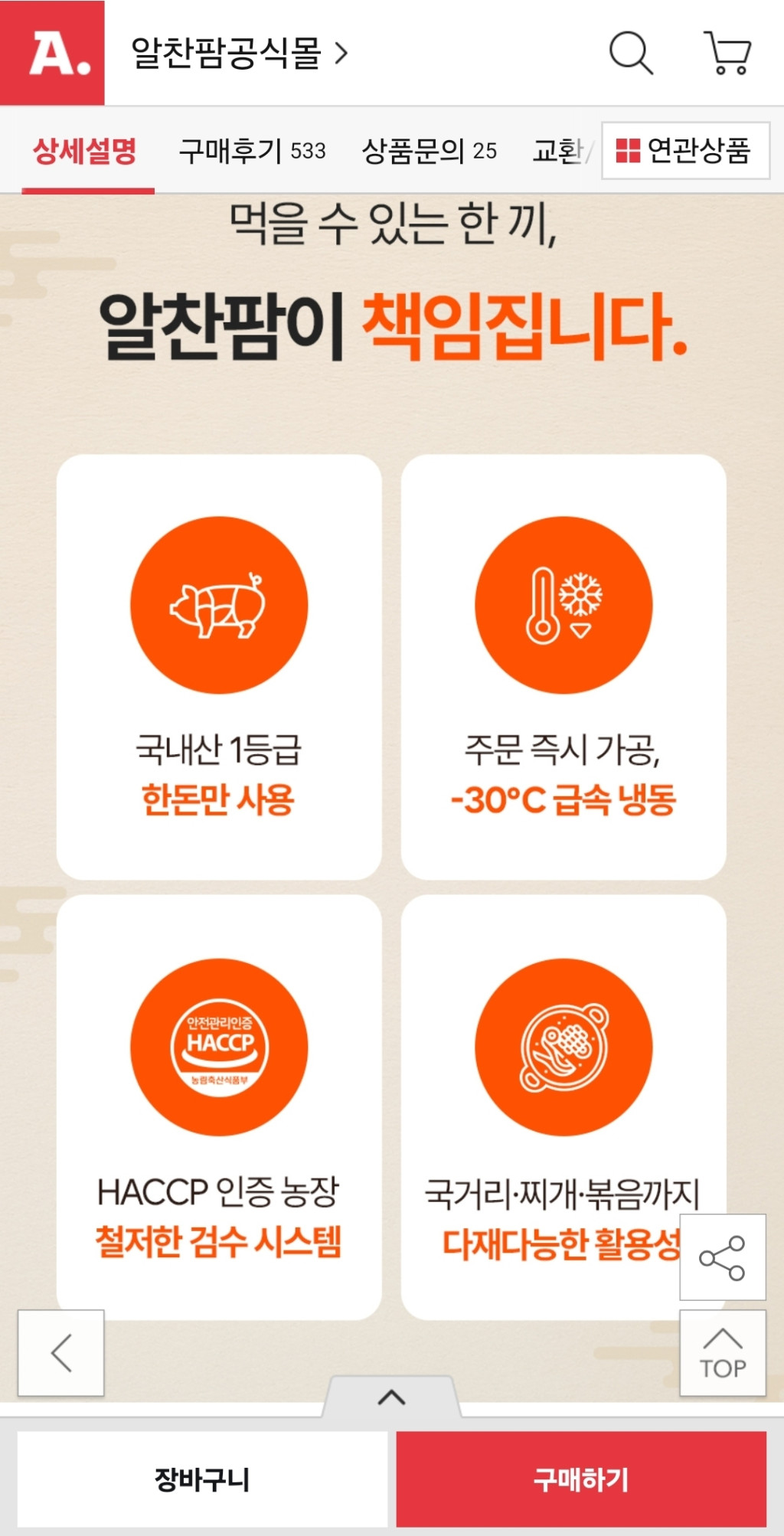Screen dimensions: 784x1536
Task: Go to the 알찬팜공식몰 store page
Action: [x=239, y=53]
